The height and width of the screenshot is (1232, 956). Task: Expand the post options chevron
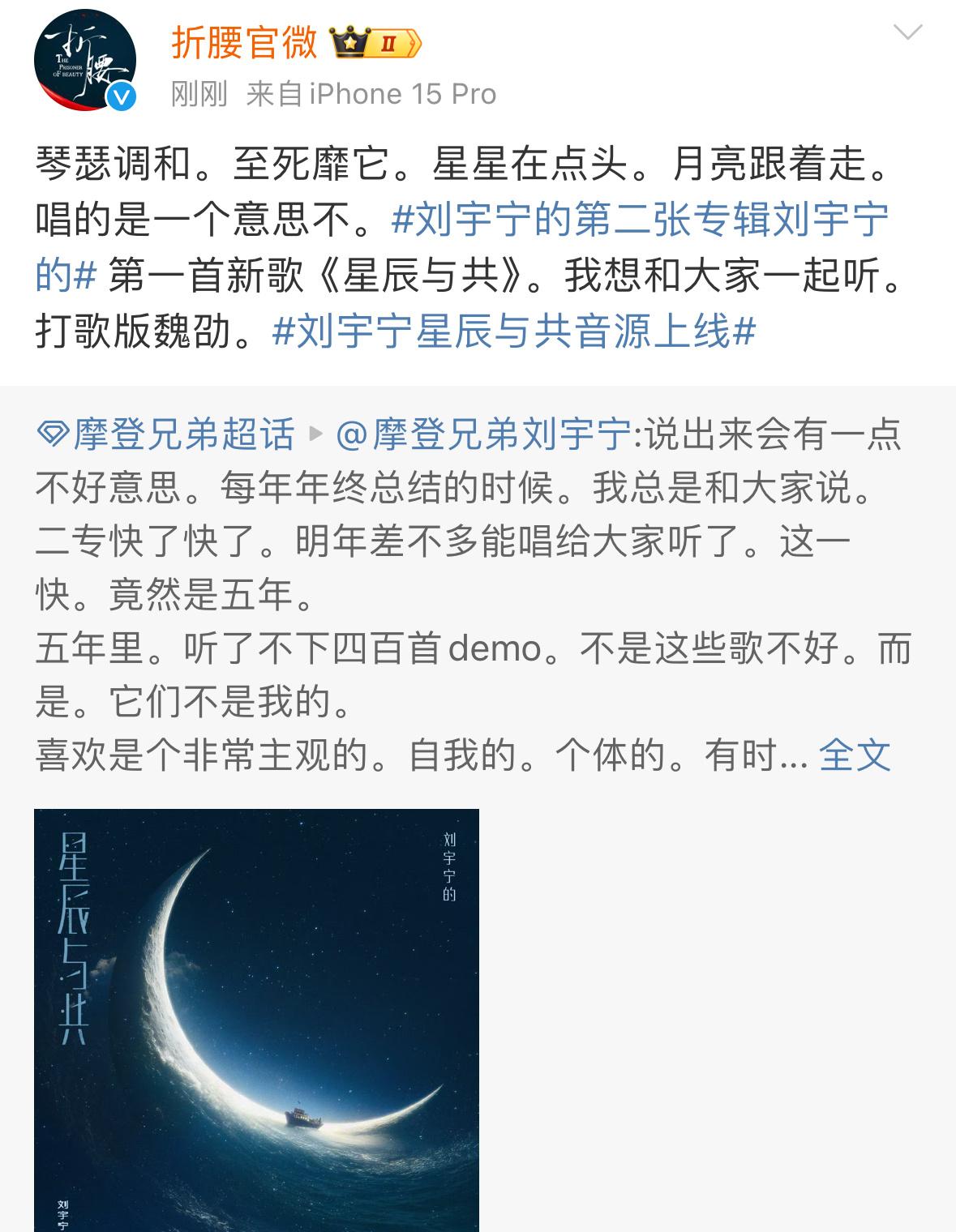tap(907, 32)
